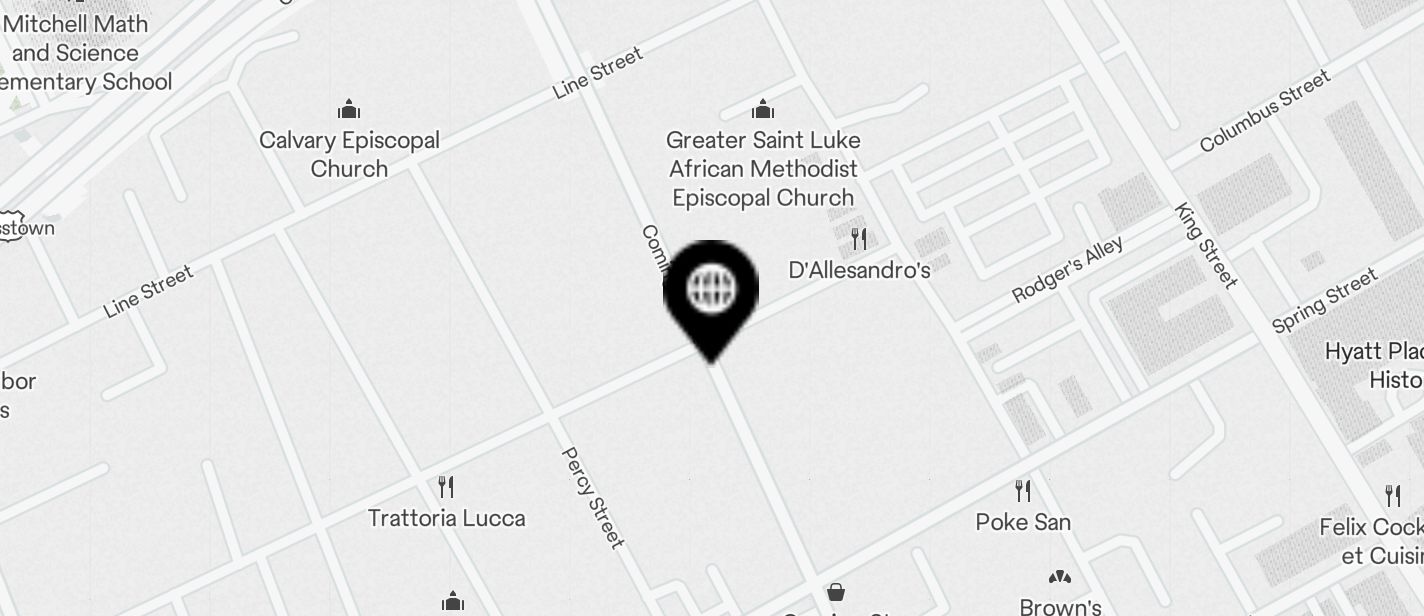The width and height of the screenshot is (1424, 616).
Task: Open Greater Saint Luke African Methodist Episcopal Church
Action: click(763, 109)
